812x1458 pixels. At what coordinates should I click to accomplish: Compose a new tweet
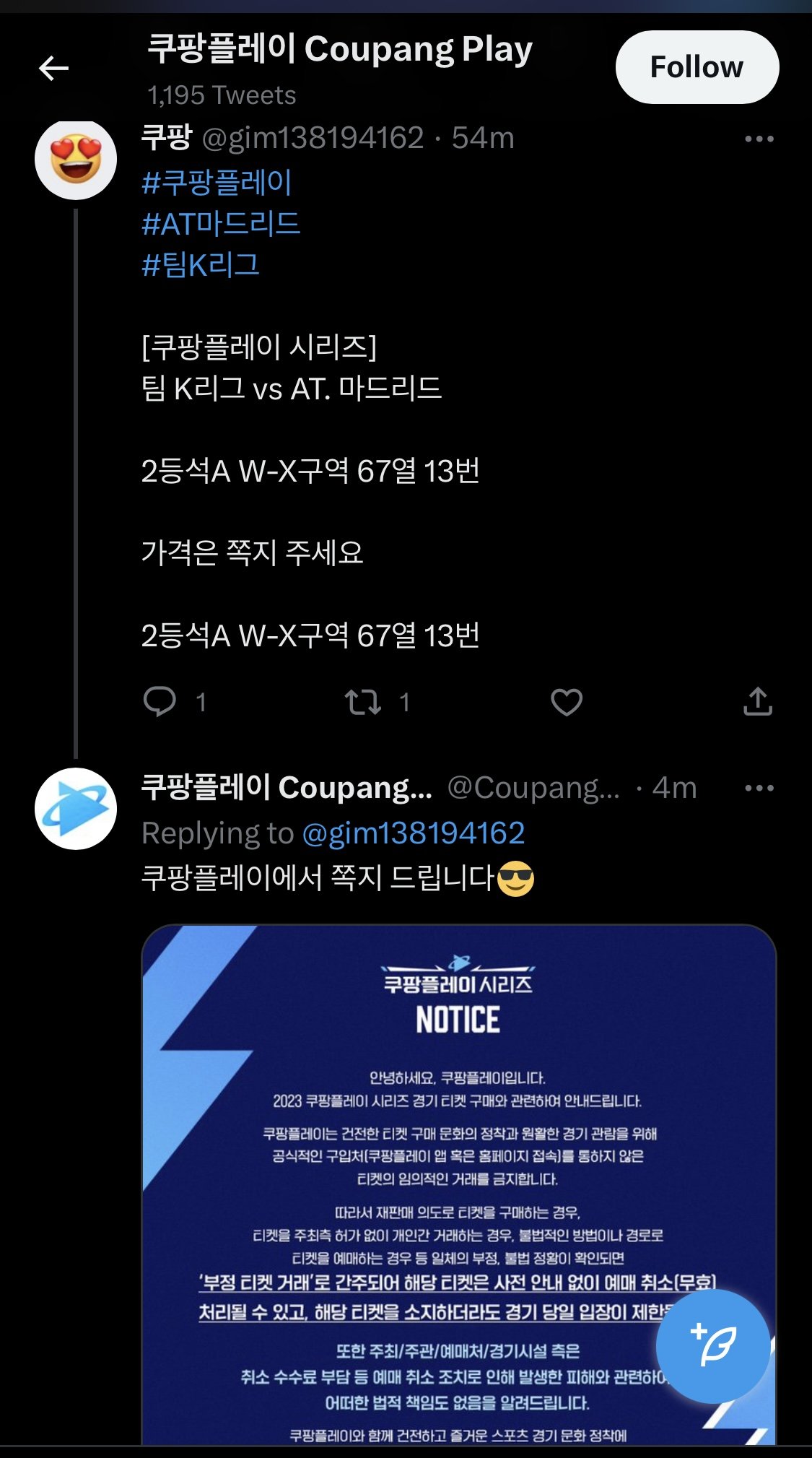click(x=713, y=1346)
